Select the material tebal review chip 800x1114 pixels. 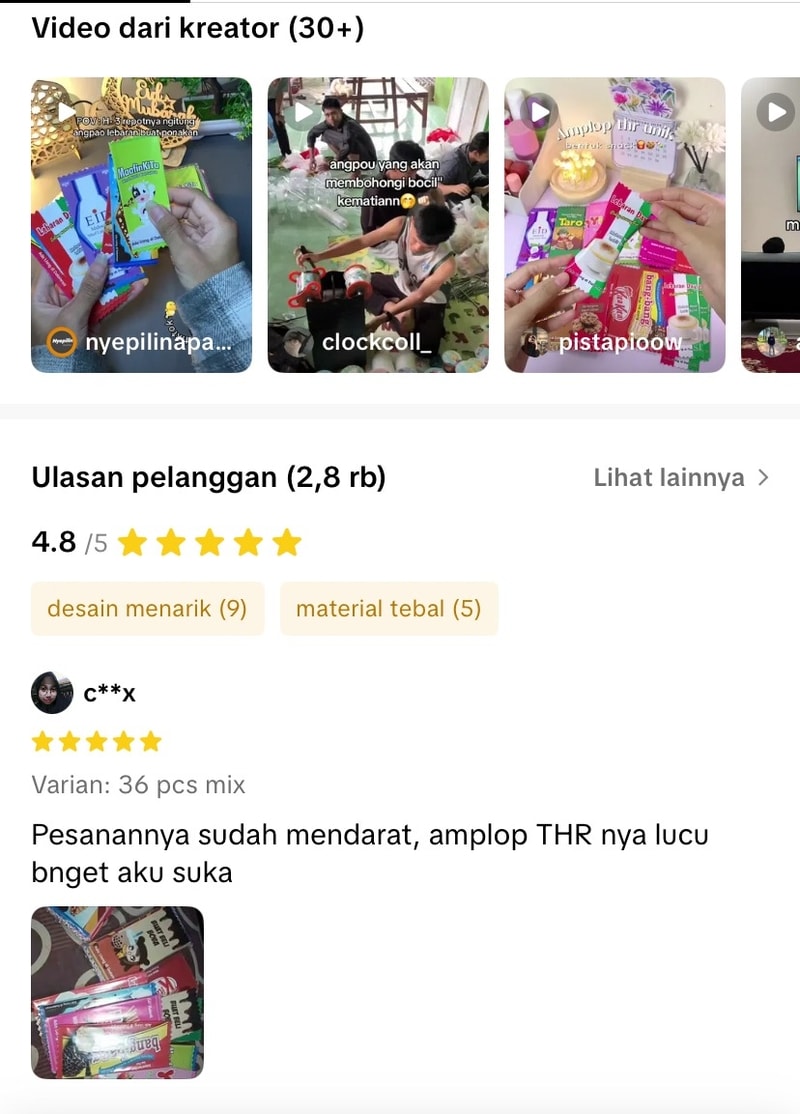[388, 608]
